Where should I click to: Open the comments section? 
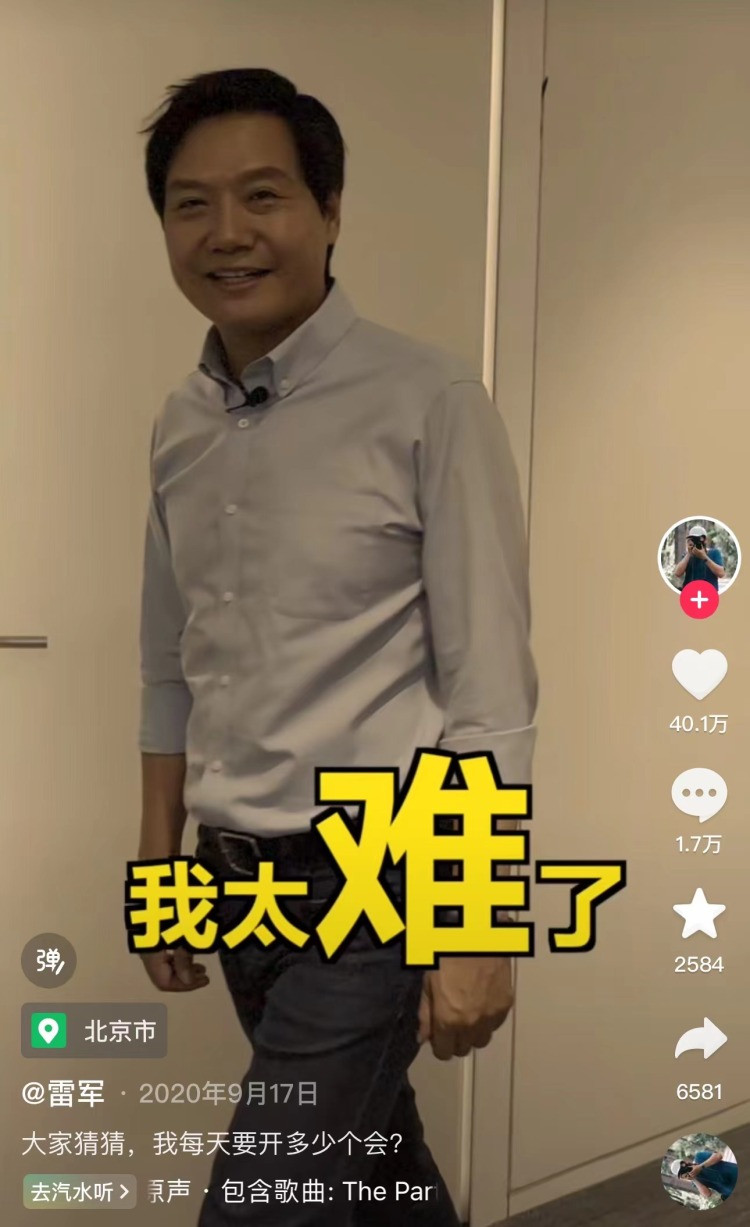point(699,795)
